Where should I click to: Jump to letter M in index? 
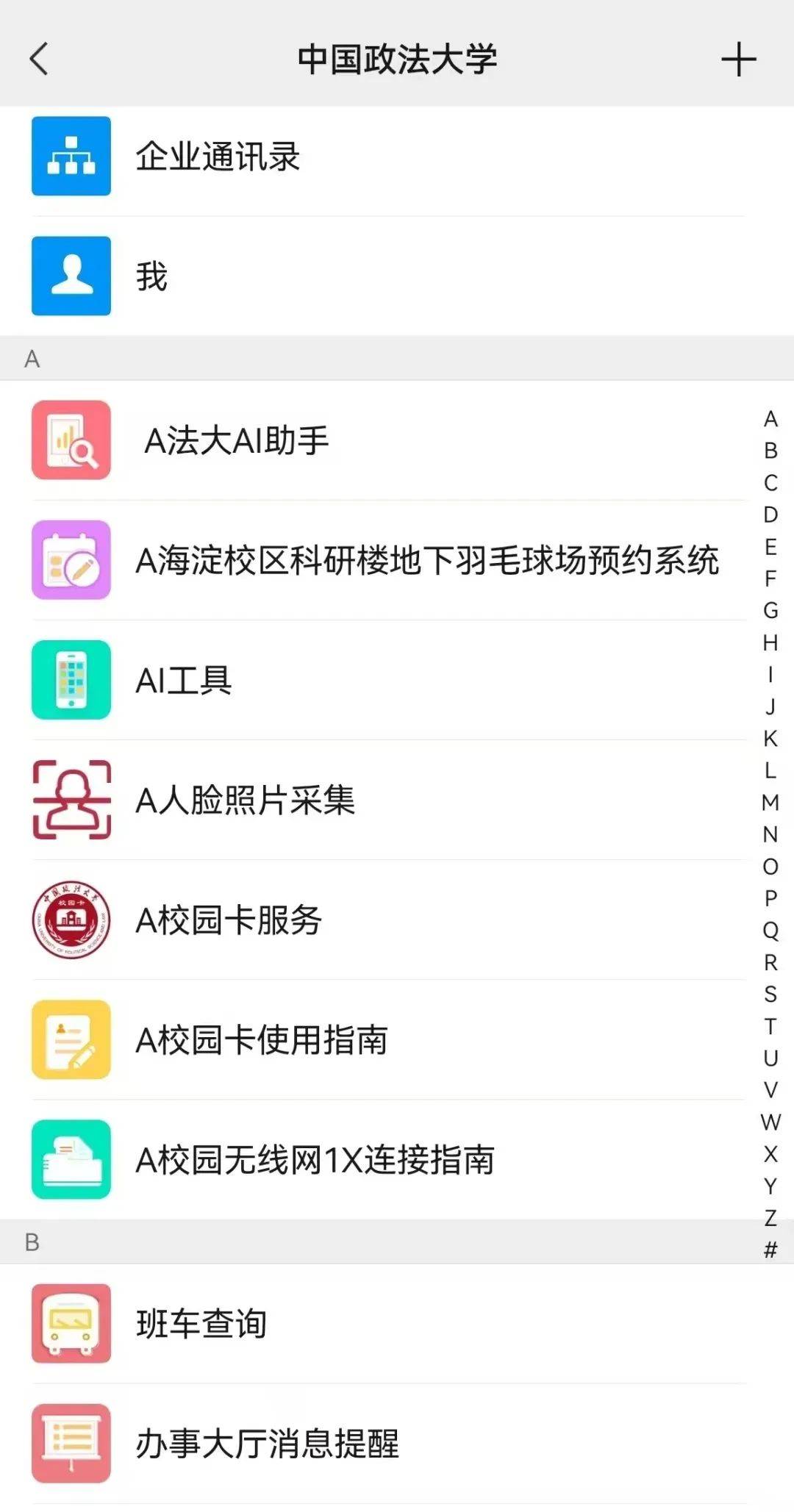(x=770, y=802)
